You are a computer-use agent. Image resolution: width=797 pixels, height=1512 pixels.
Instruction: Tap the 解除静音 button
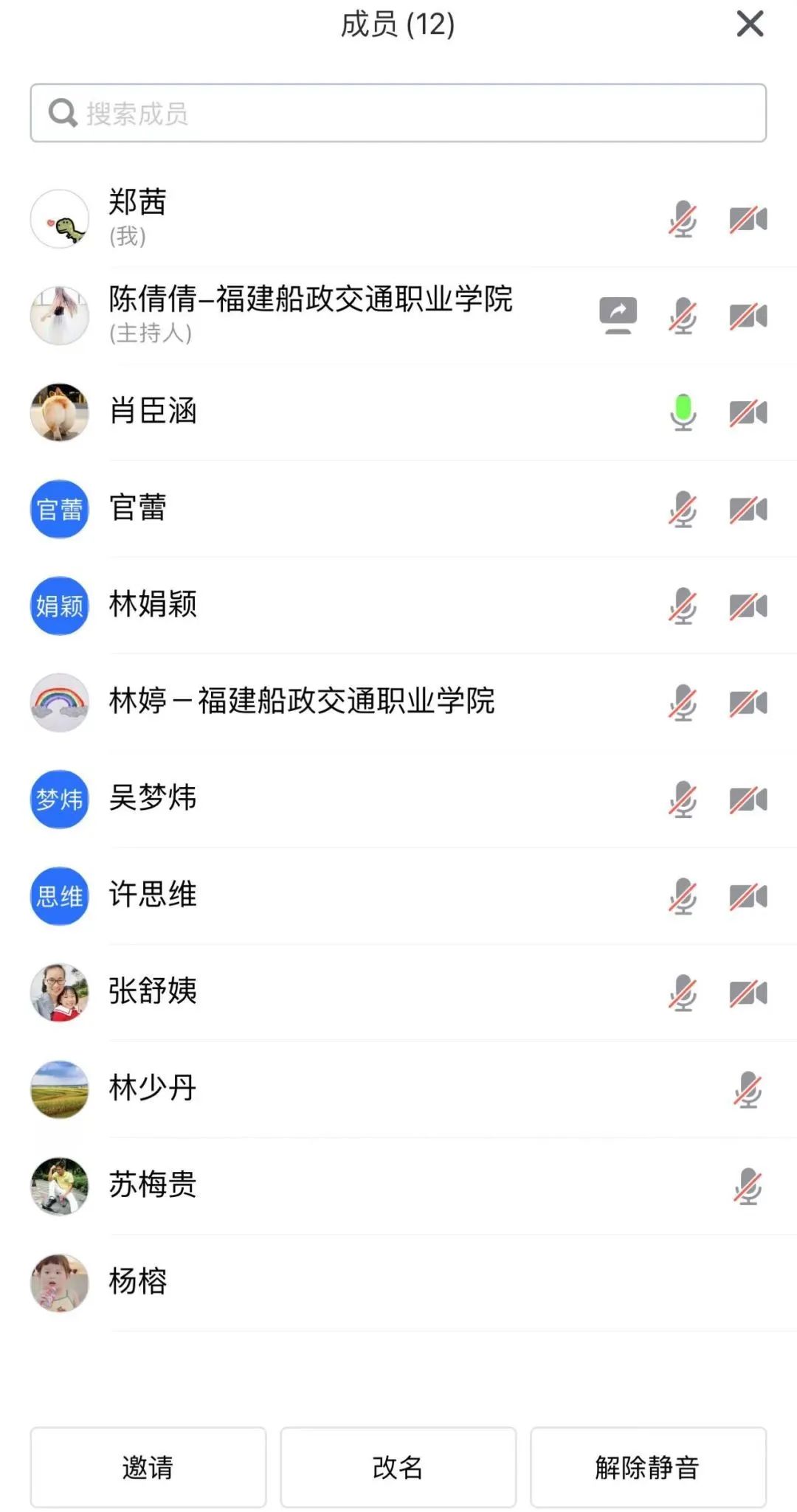[648, 1467]
